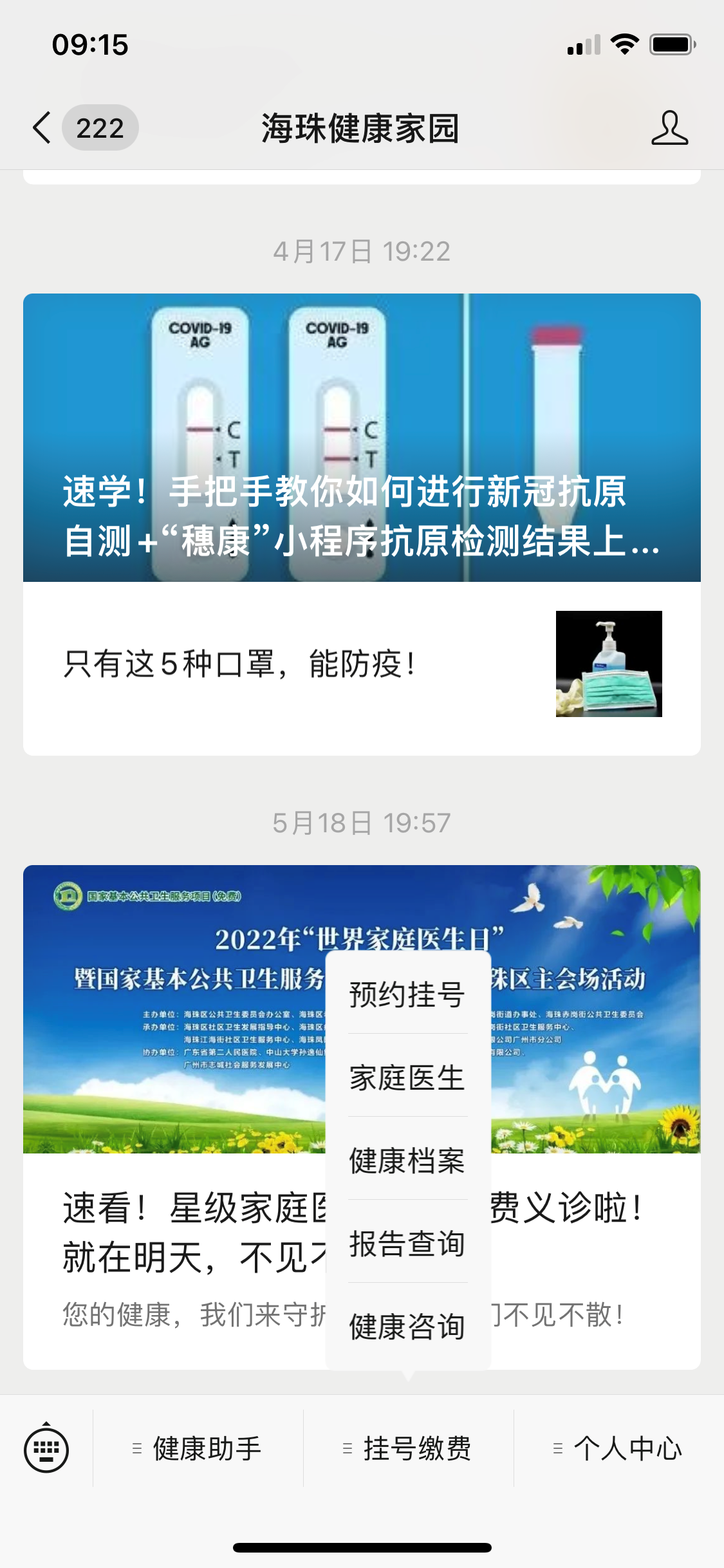Go back to the chat list
Image resolution: width=724 pixels, height=1568 pixels.
click(42, 127)
